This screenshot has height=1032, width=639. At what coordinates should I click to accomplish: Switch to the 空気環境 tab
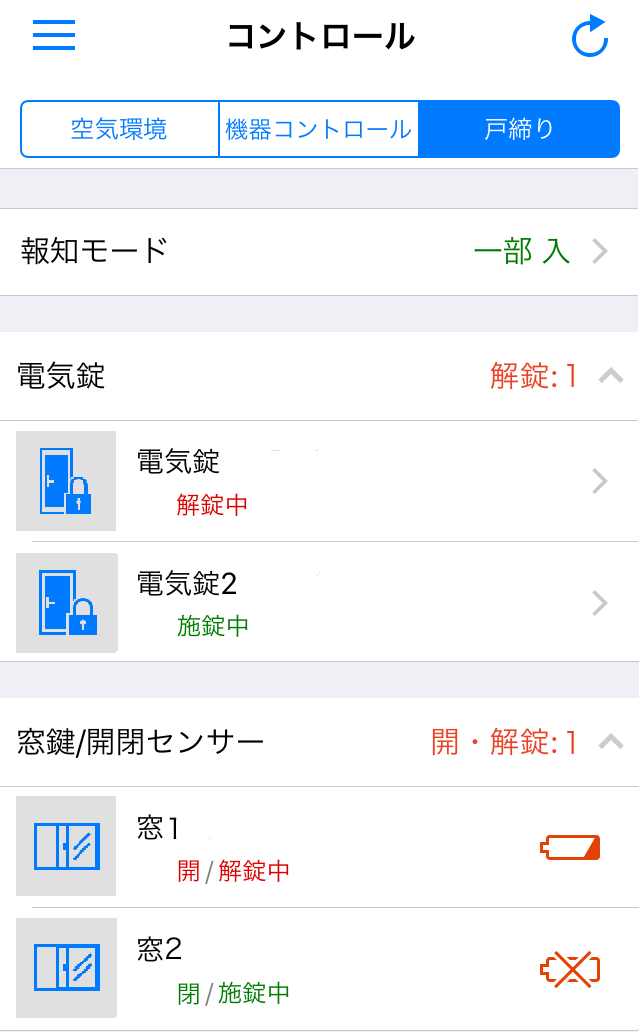[x=119, y=129]
